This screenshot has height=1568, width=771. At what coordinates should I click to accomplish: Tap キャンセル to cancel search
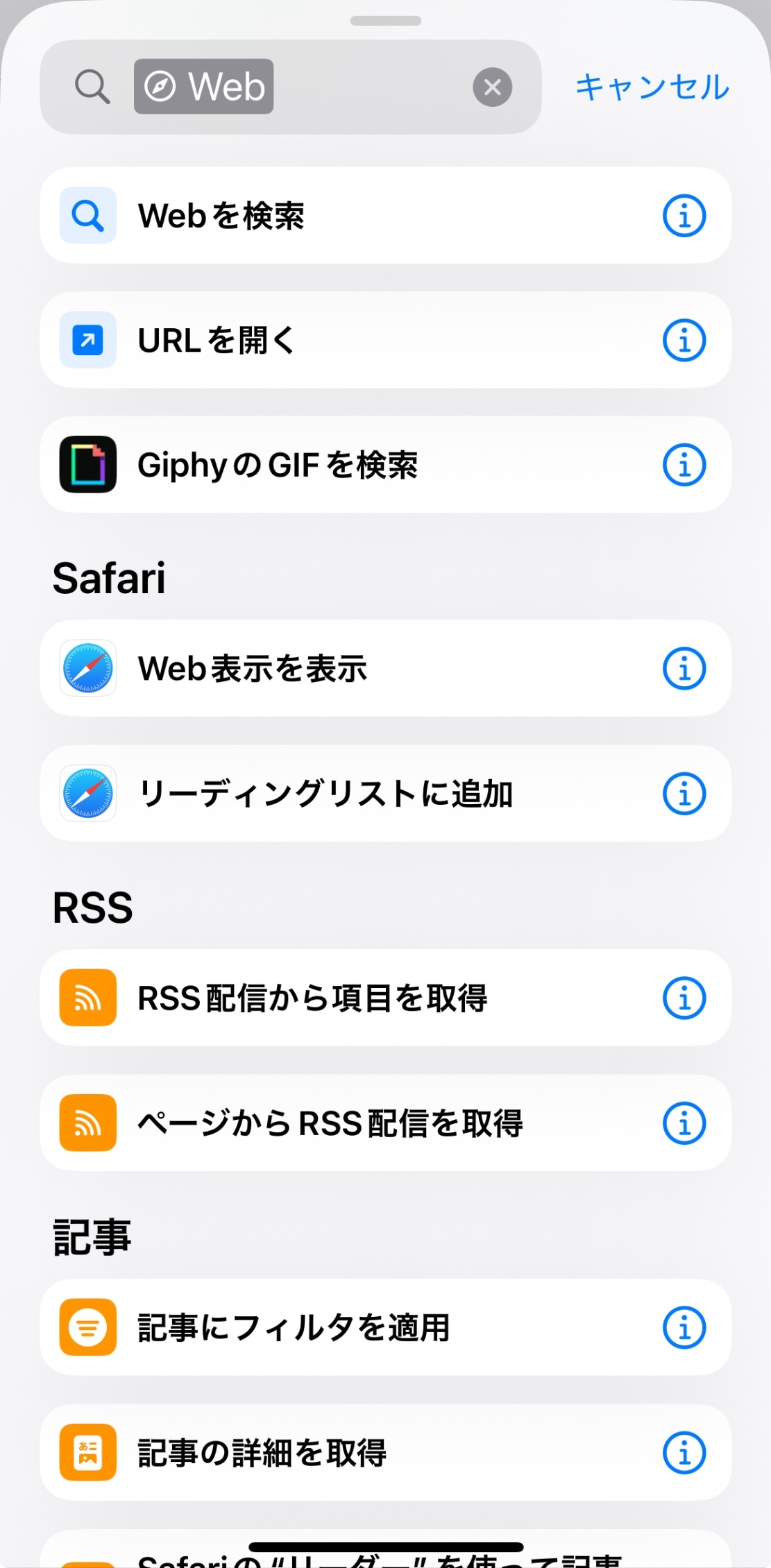(x=652, y=87)
